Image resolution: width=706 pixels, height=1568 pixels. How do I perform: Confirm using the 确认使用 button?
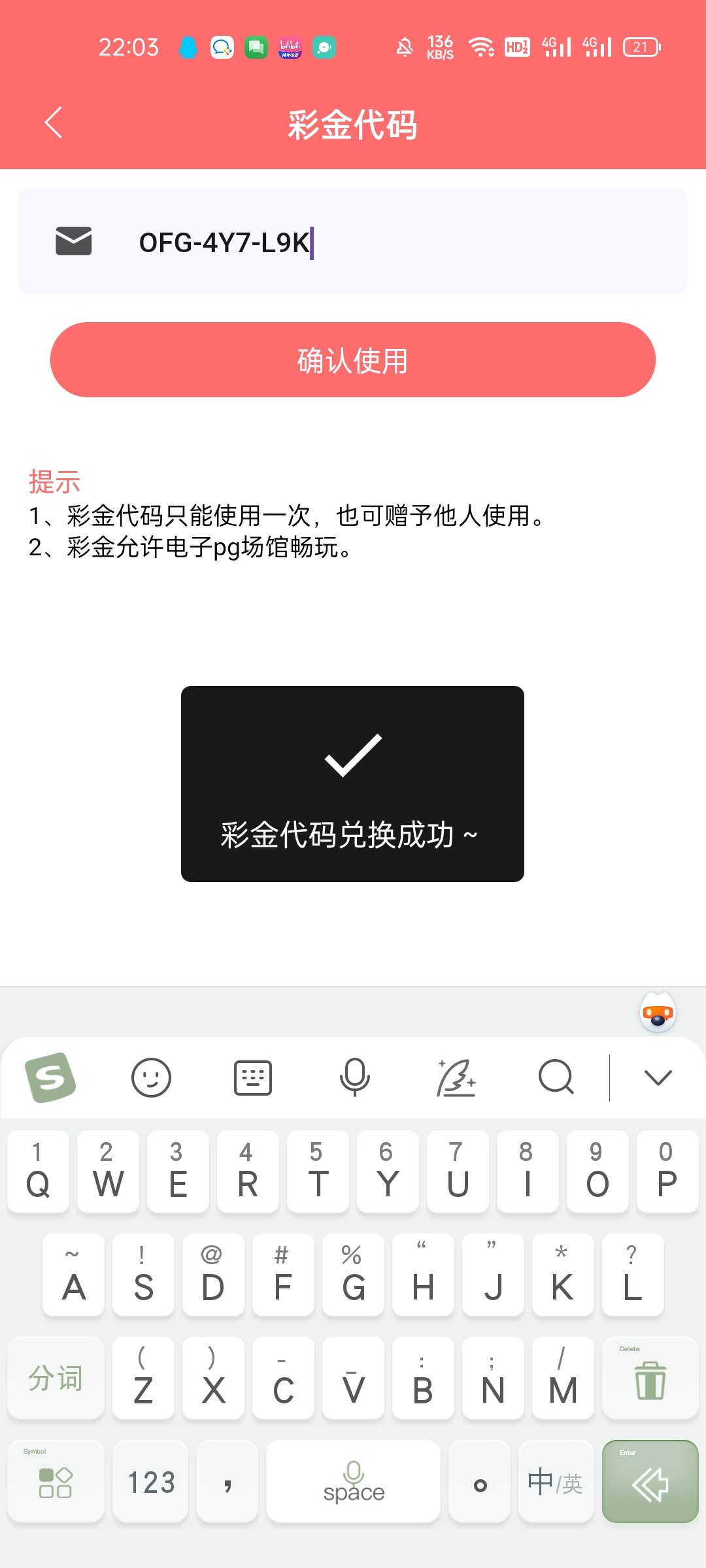(x=353, y=359)
